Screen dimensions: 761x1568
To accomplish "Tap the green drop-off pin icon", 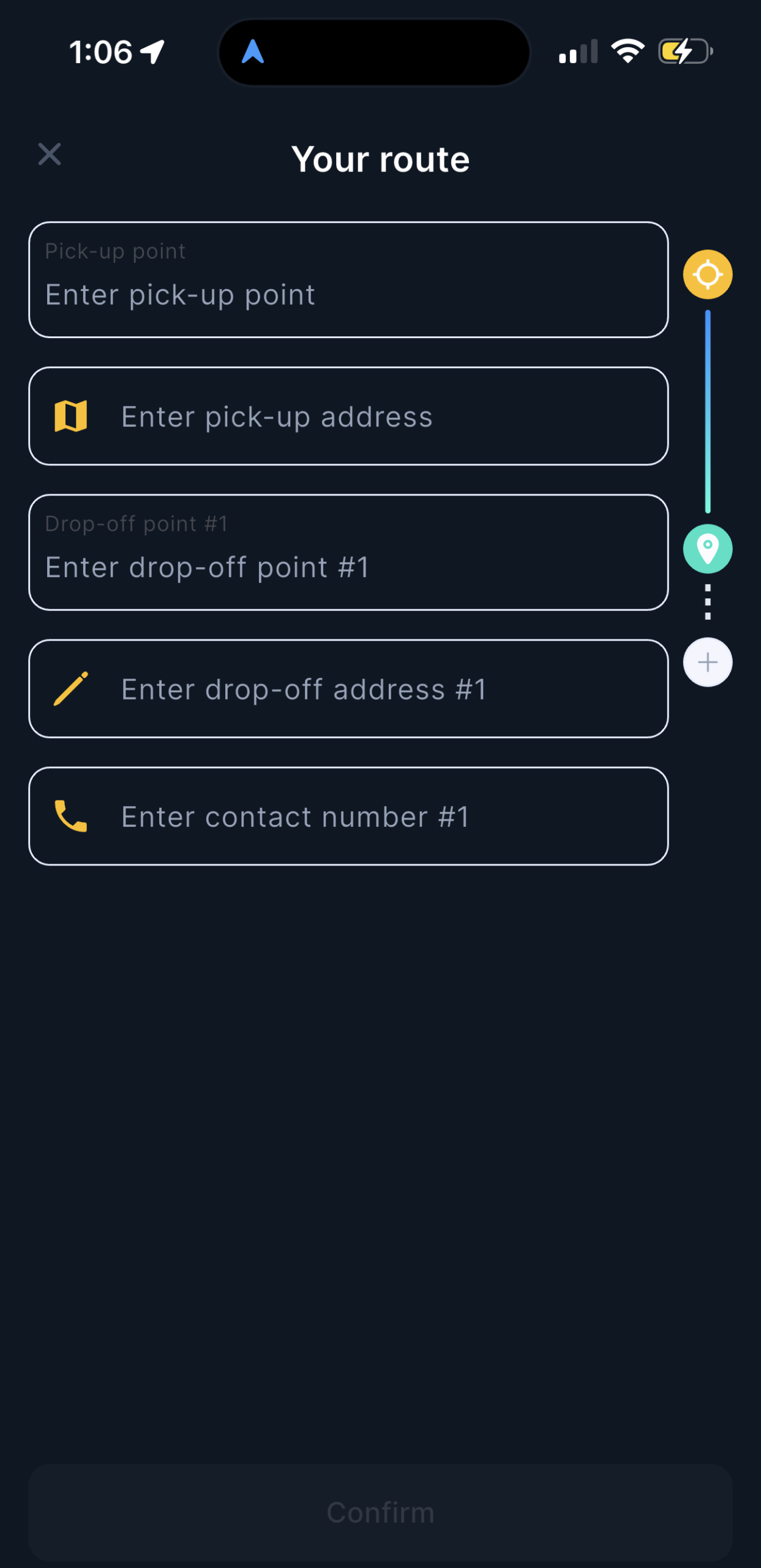I will 708,549.
